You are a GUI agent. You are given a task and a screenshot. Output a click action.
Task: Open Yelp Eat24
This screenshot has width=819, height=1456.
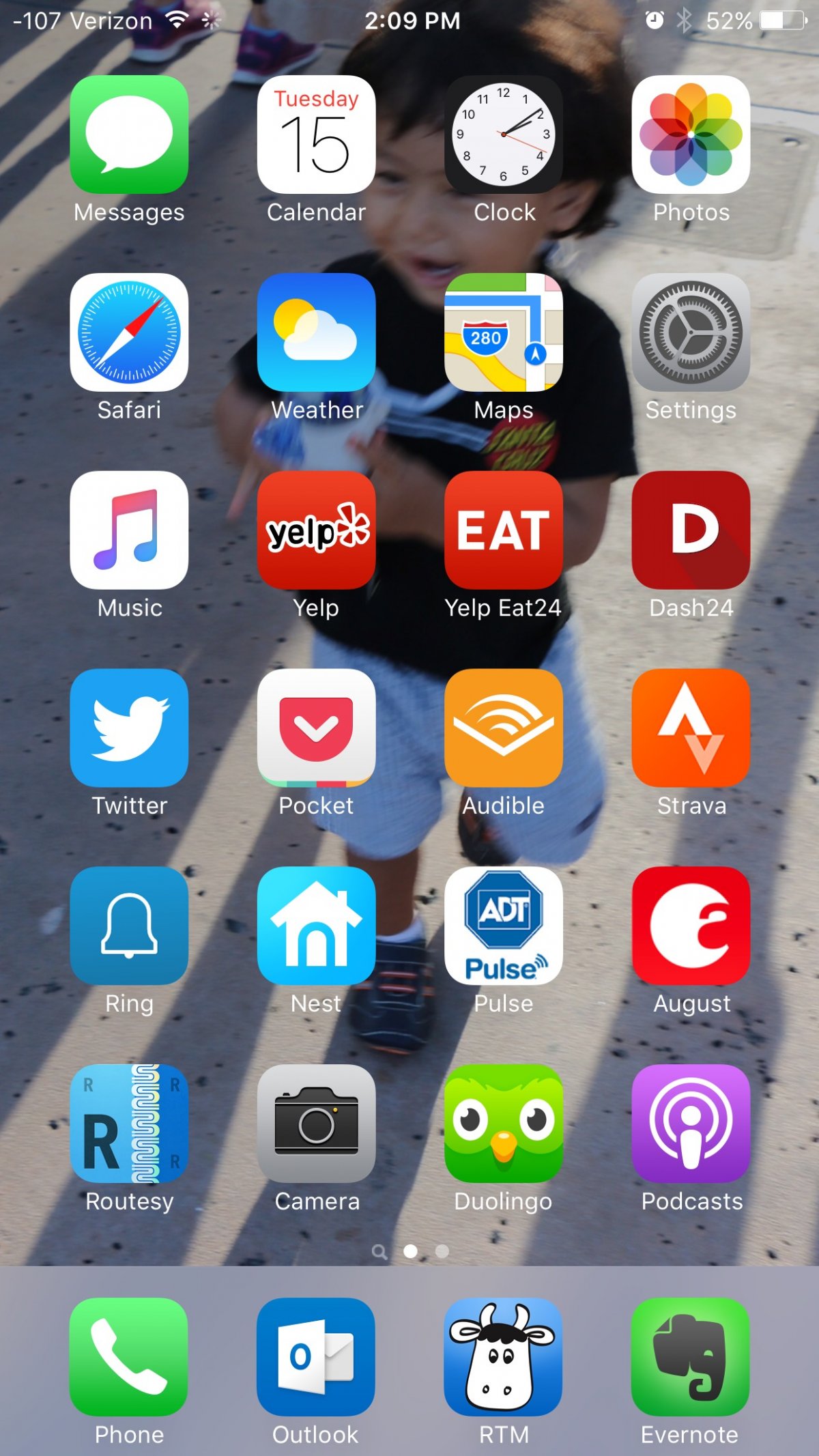pos(504,530)
